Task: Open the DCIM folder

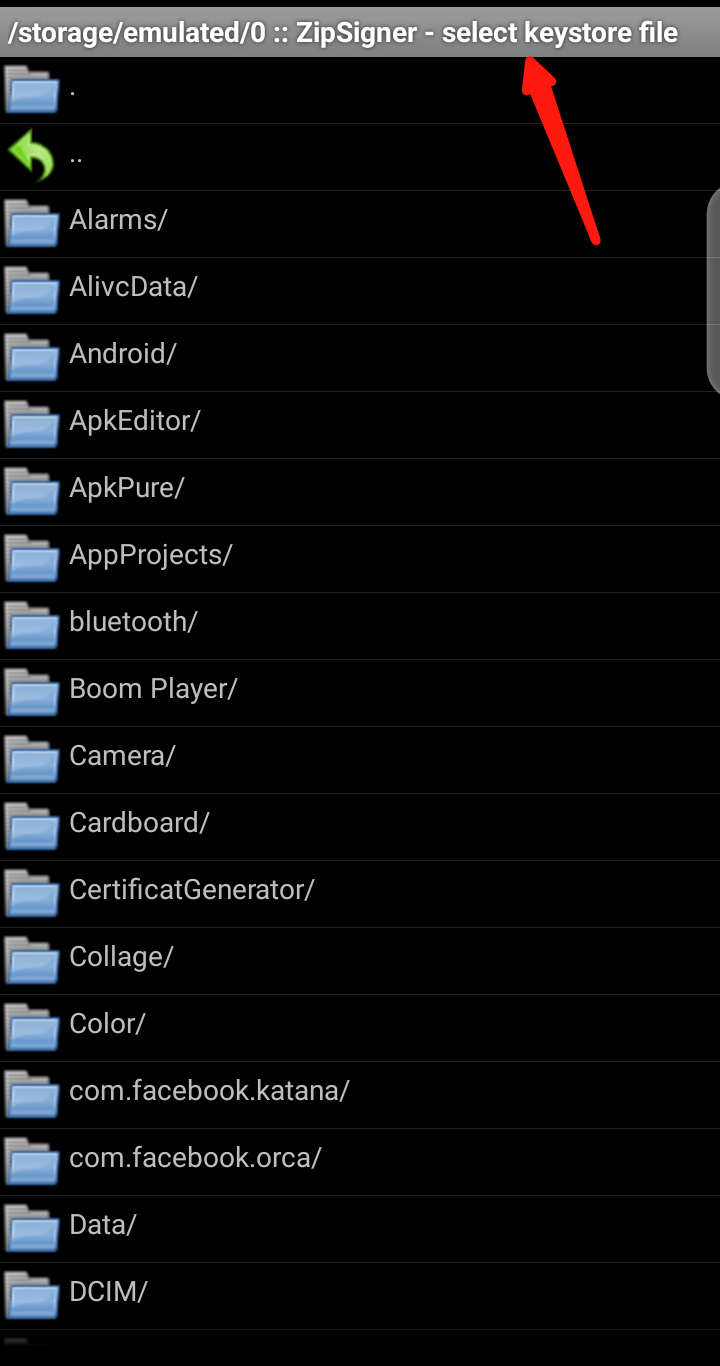Action: [x=108, y=1292]
